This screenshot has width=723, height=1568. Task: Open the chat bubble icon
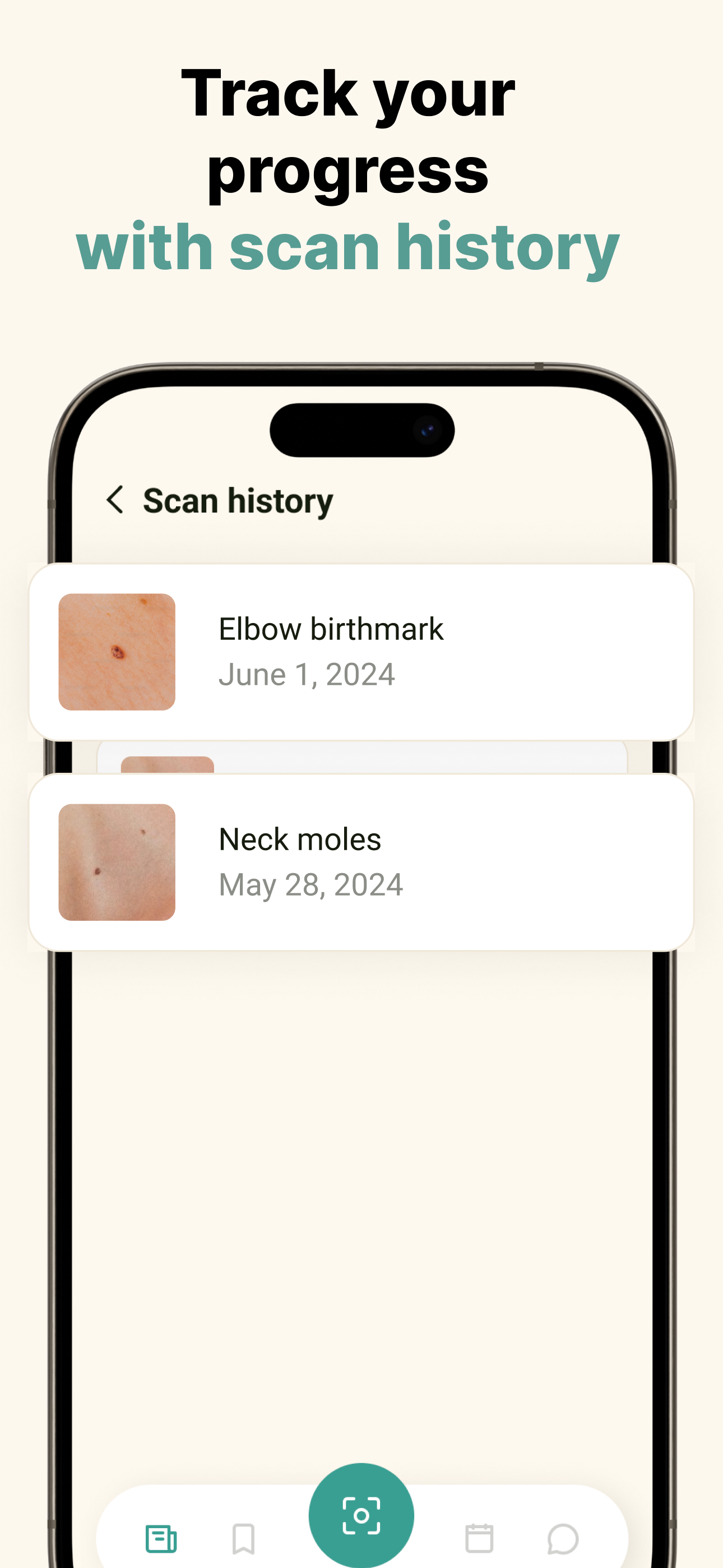[562, 1539]
